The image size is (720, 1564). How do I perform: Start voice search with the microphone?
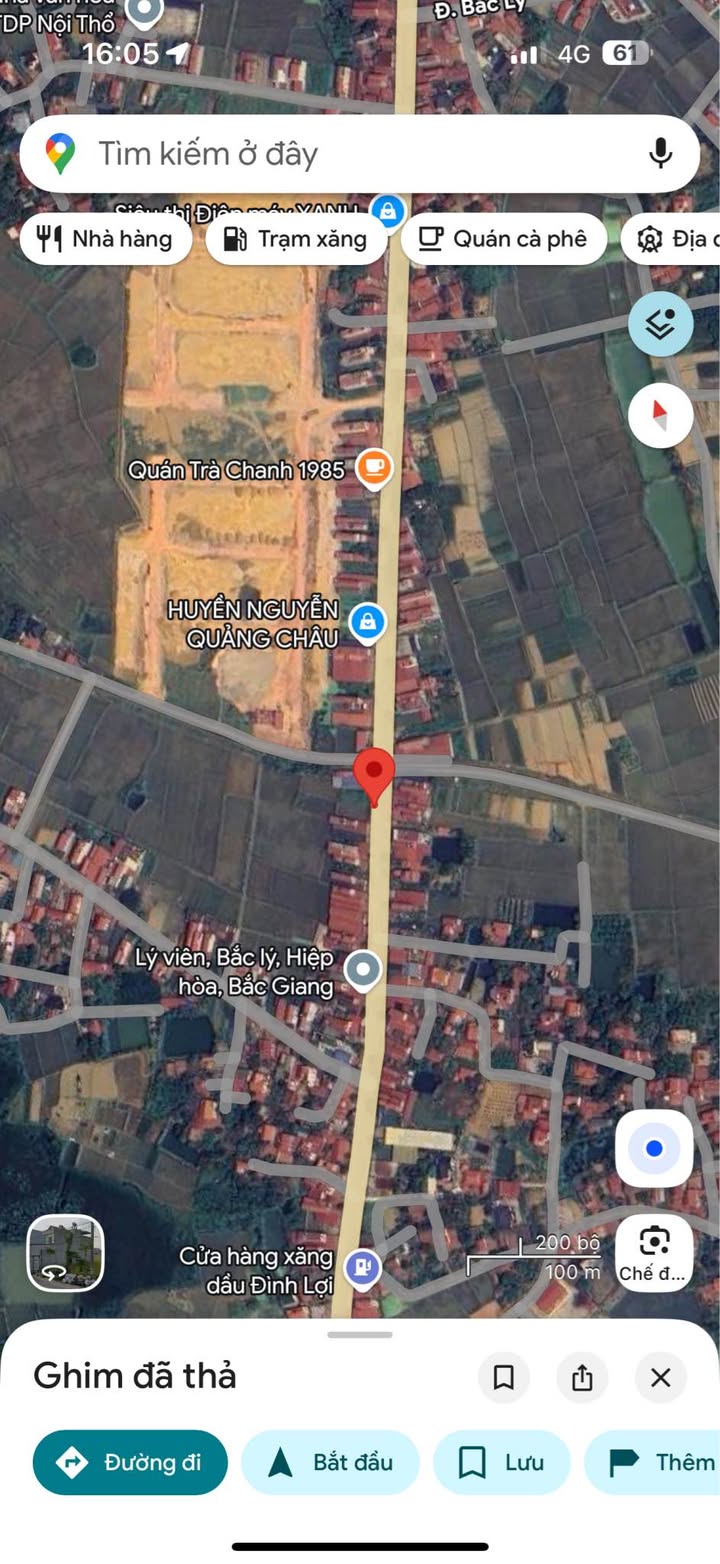(660, 154)
